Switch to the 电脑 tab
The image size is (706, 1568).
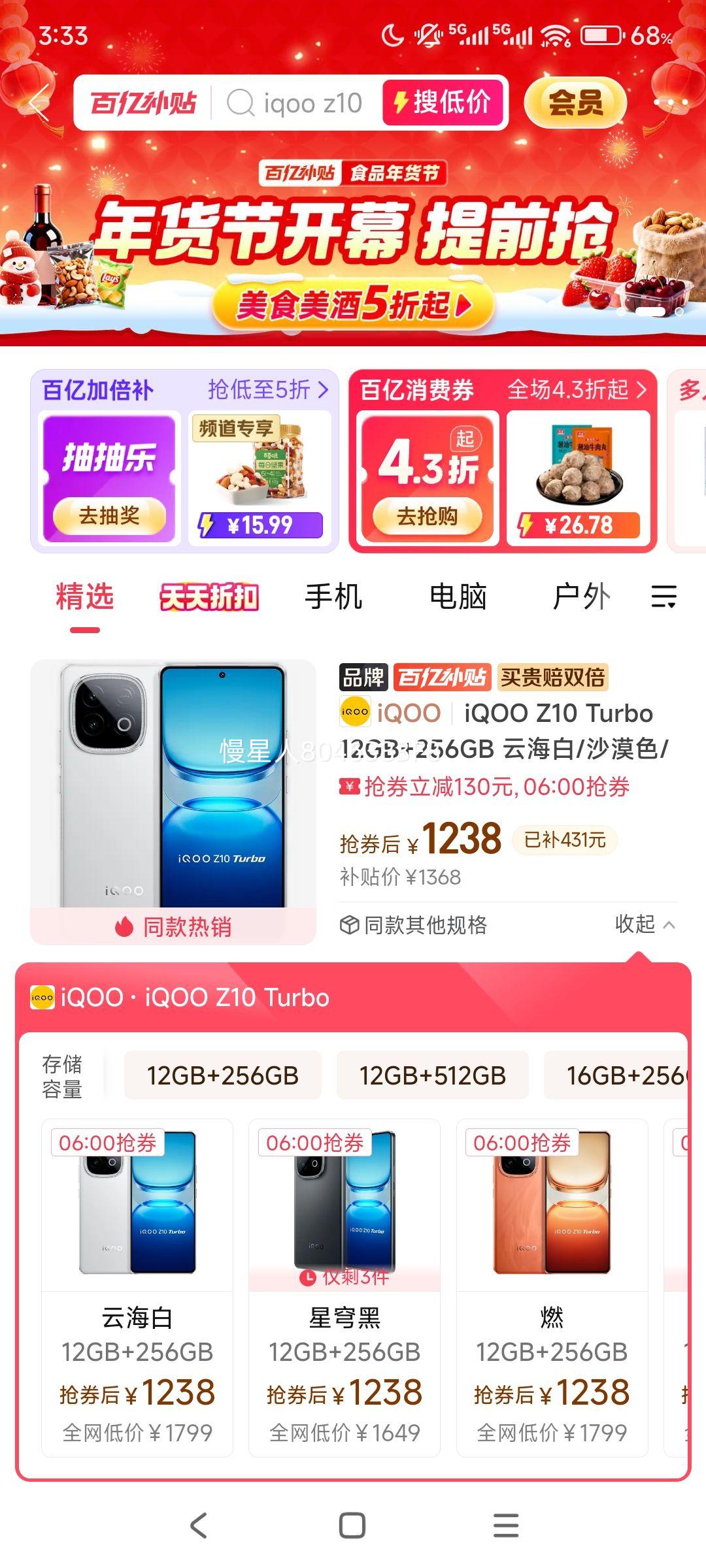458,595
